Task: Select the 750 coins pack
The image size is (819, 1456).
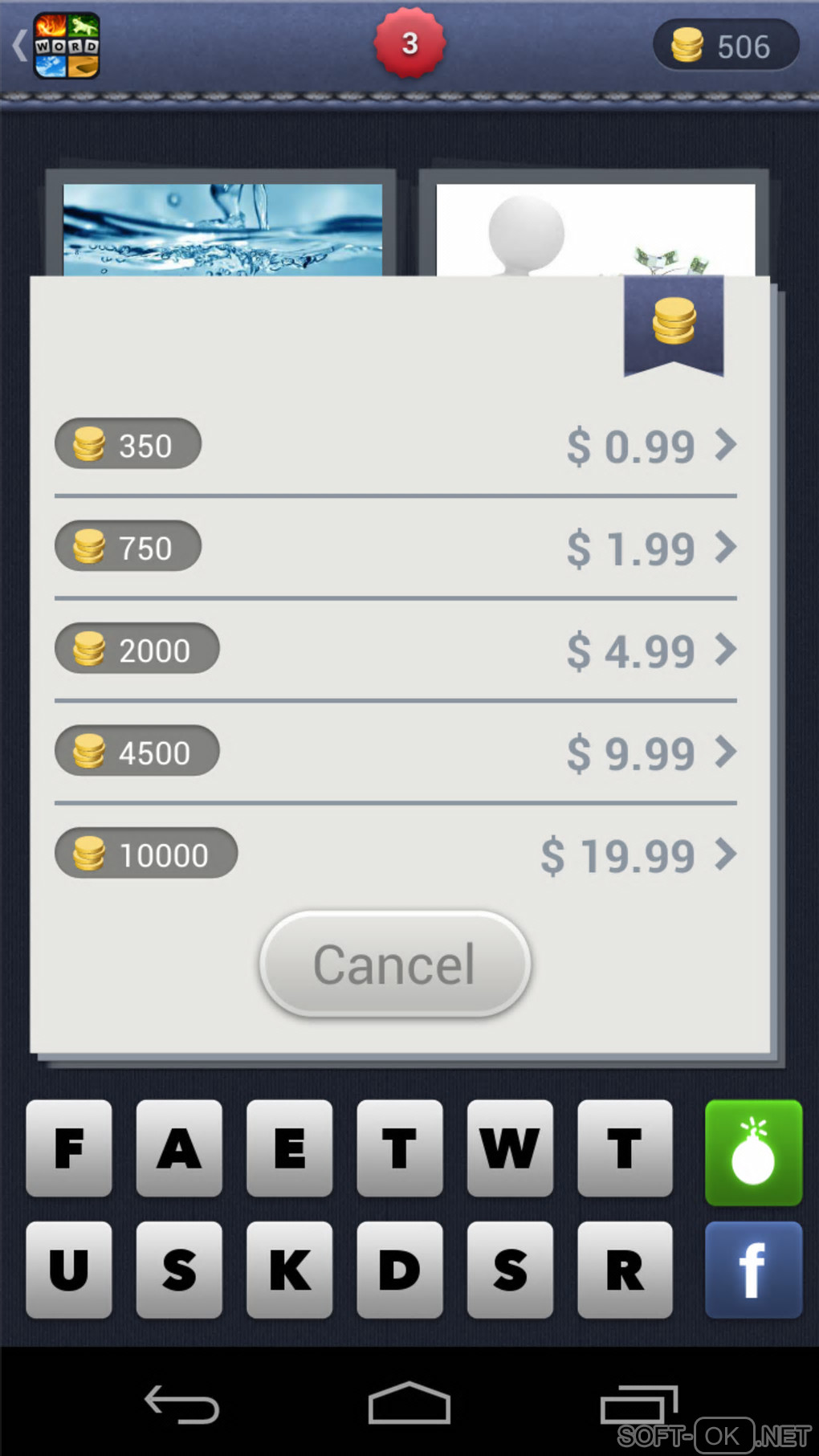Action: [x=395, y=548]
